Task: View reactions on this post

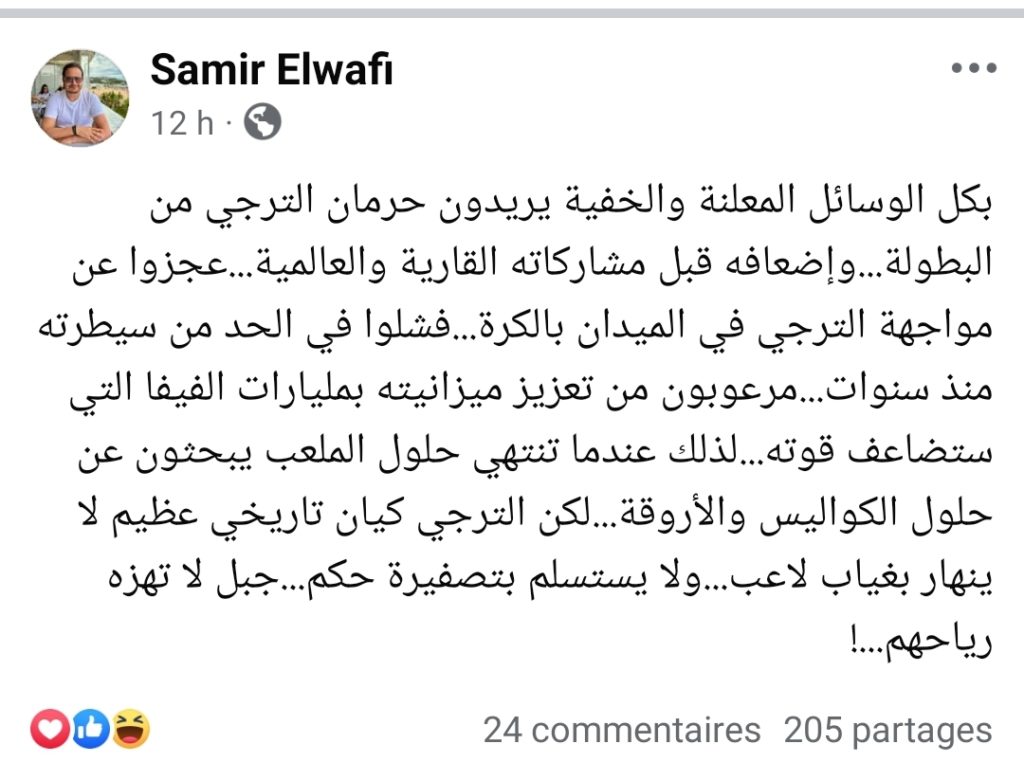Action: pyautogui.click(x=90, y=732)
